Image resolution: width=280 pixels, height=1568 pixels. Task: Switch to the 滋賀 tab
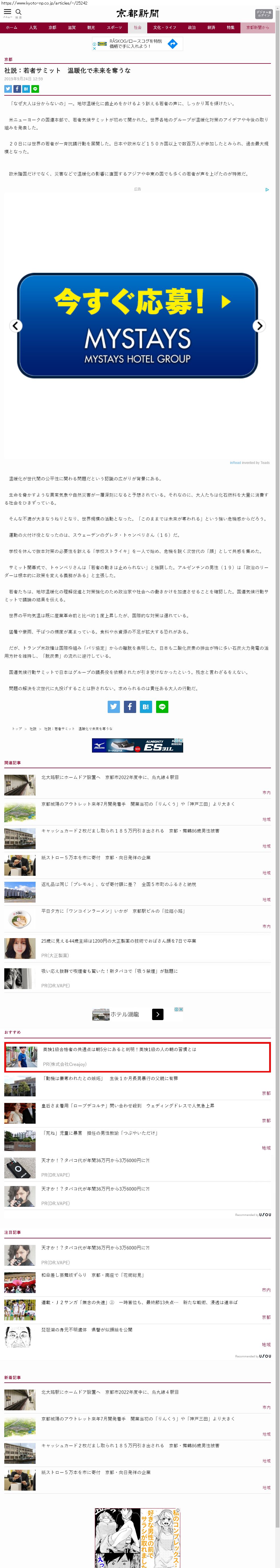point(72,27)
